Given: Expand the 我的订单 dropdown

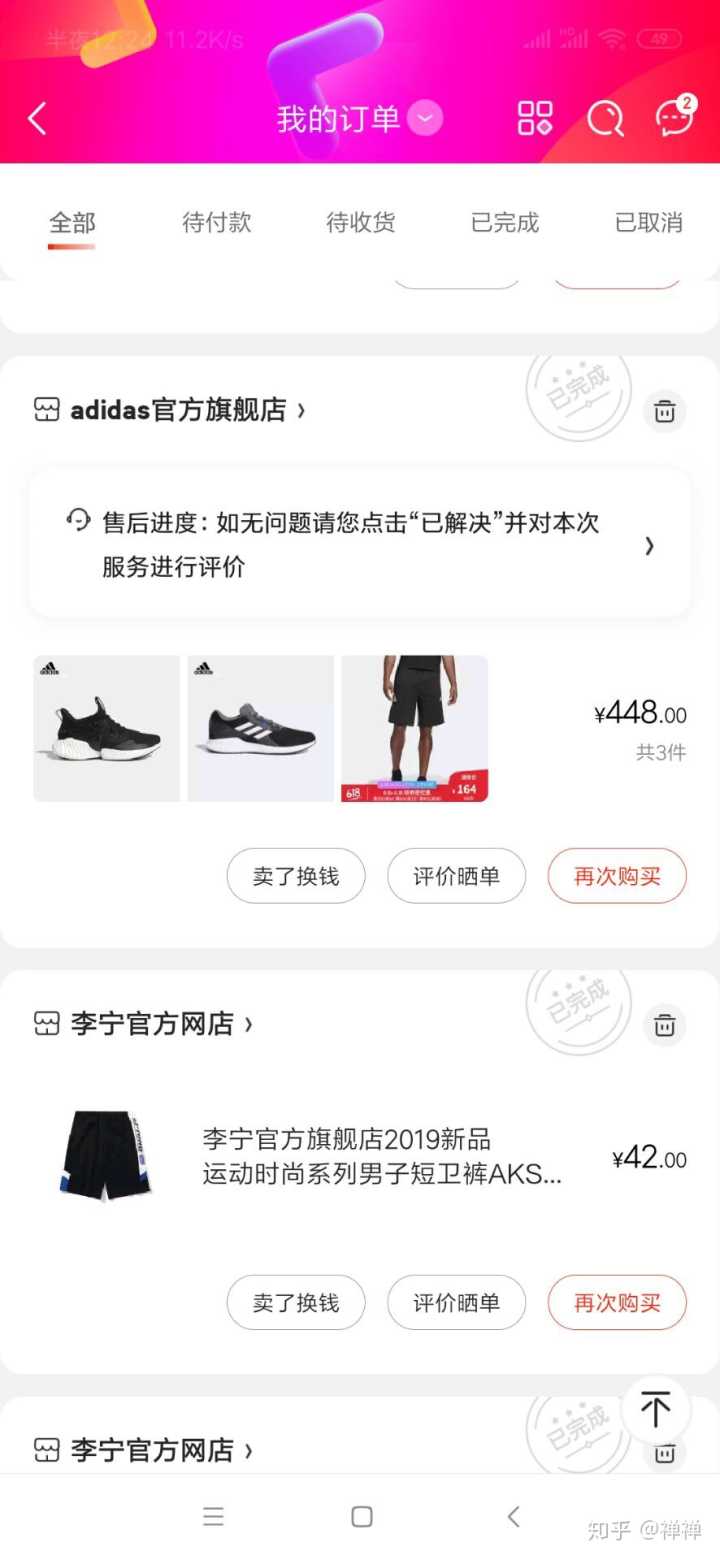Looking at the screenshot, I should pyautogui.click(x=426, y=120).
